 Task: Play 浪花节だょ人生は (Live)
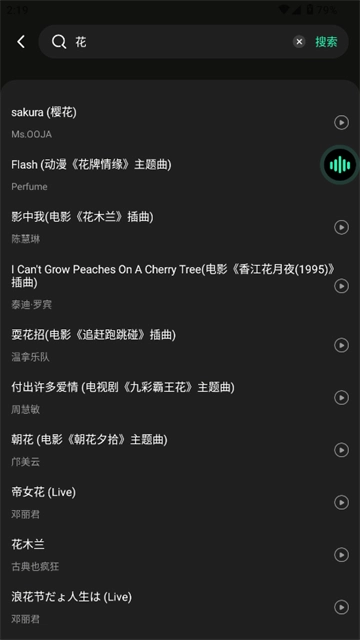tap(342, 607)
